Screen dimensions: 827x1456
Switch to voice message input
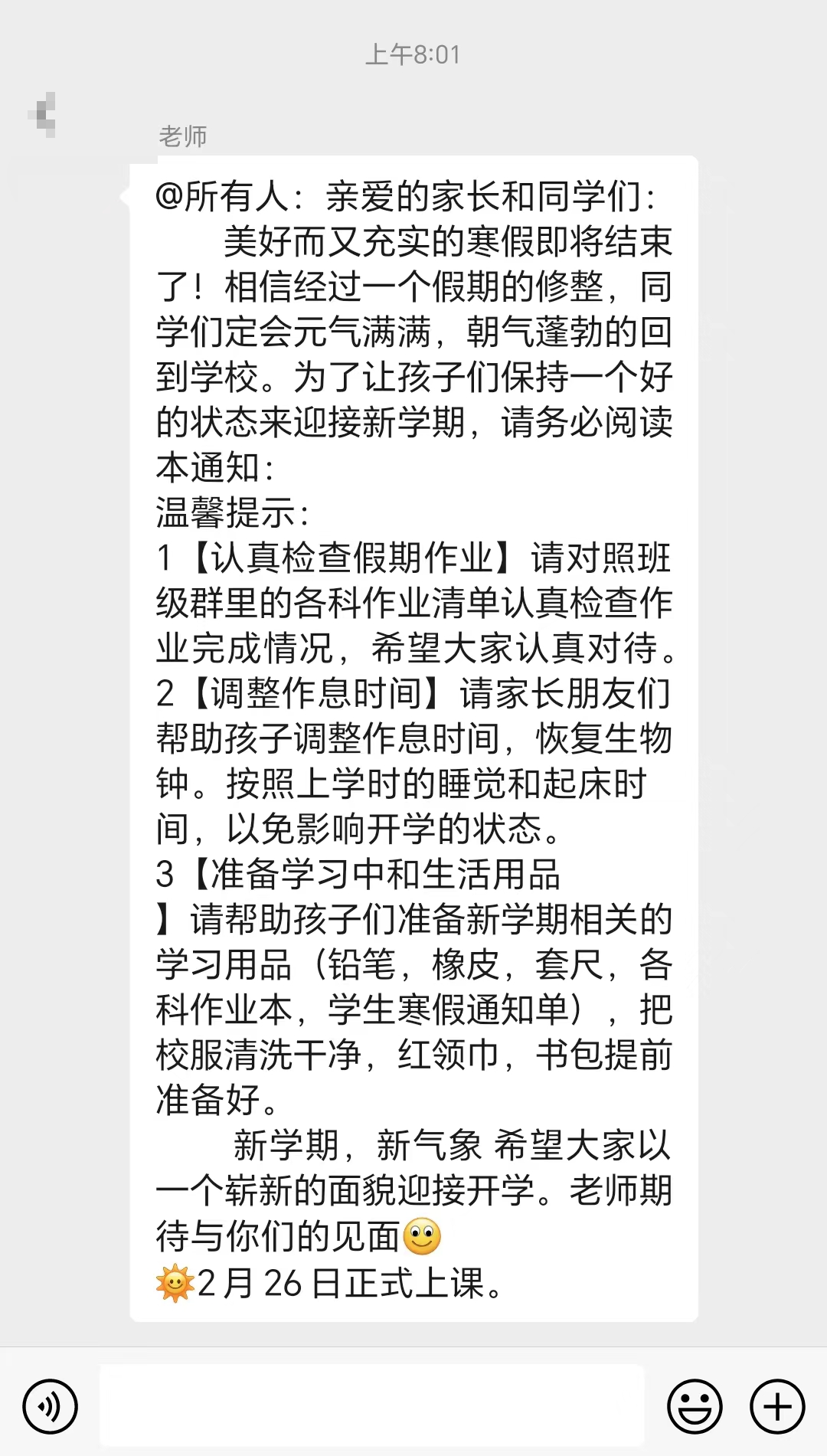point(51,1407)
